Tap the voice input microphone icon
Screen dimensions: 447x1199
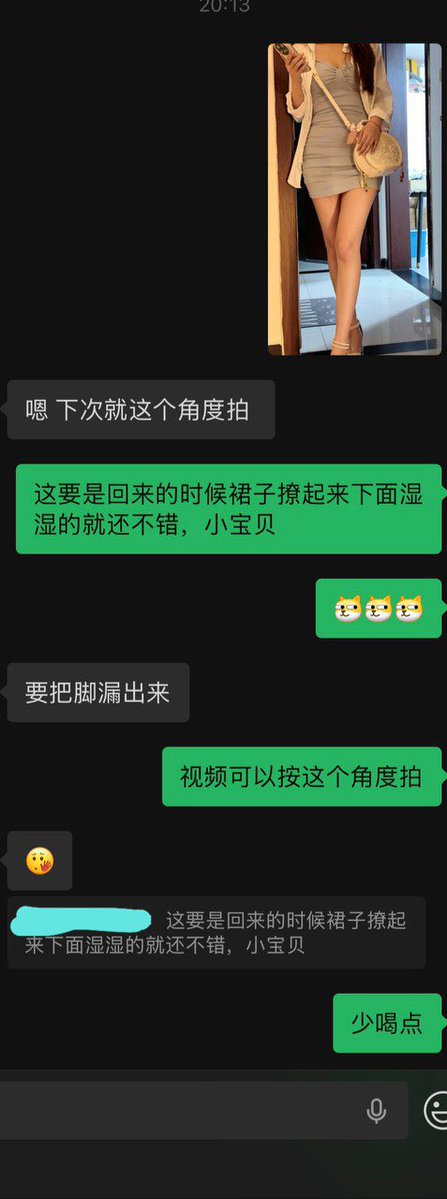coord(376,1110)
